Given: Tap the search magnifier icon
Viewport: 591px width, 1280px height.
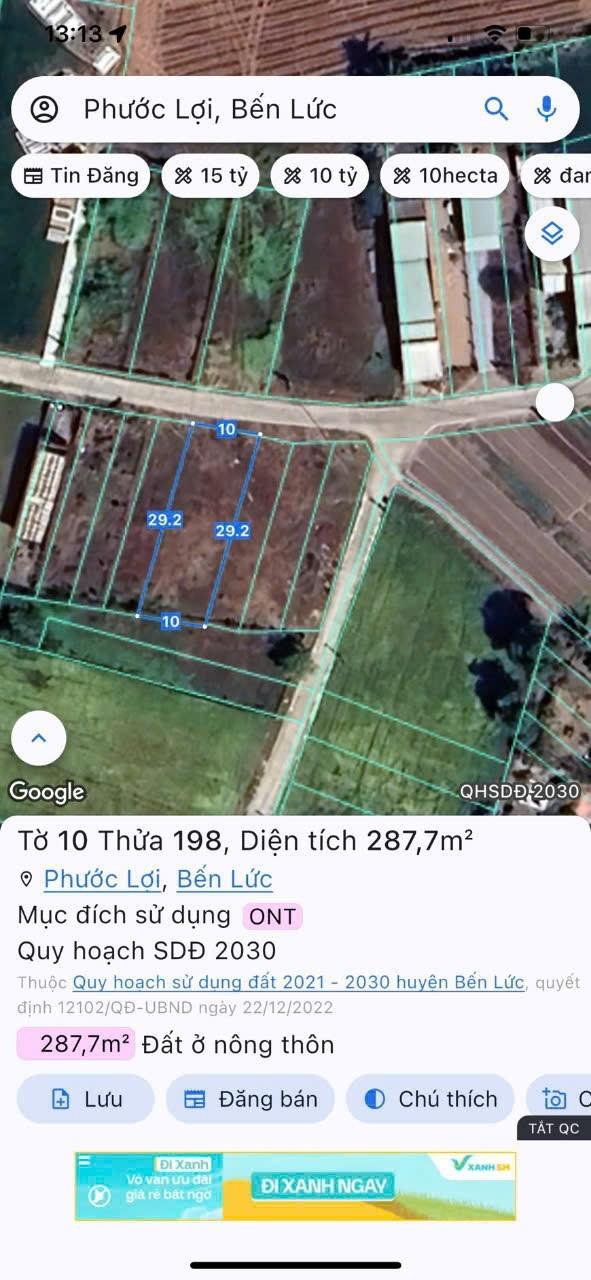Looking at the screenshot, I should point(497,108).
